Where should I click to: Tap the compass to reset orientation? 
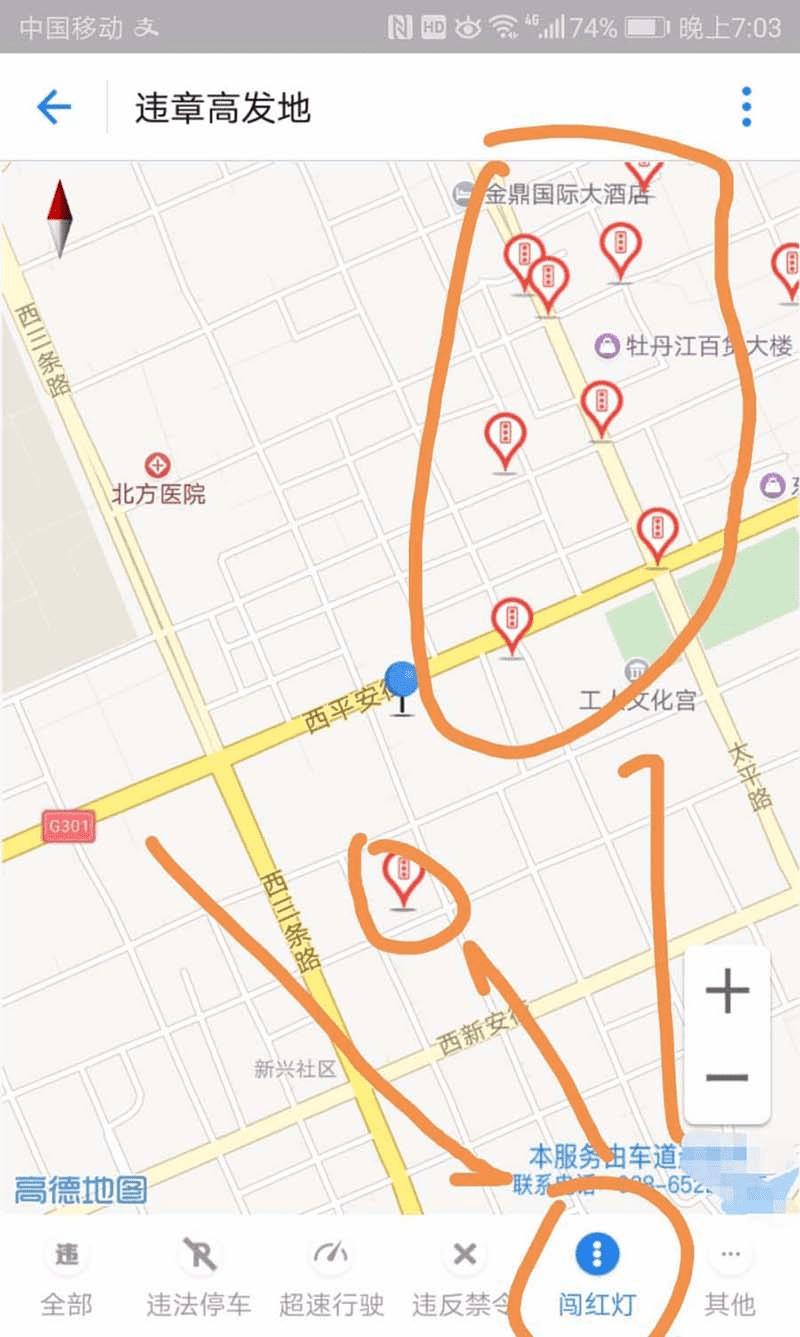[x=61, y=218]
